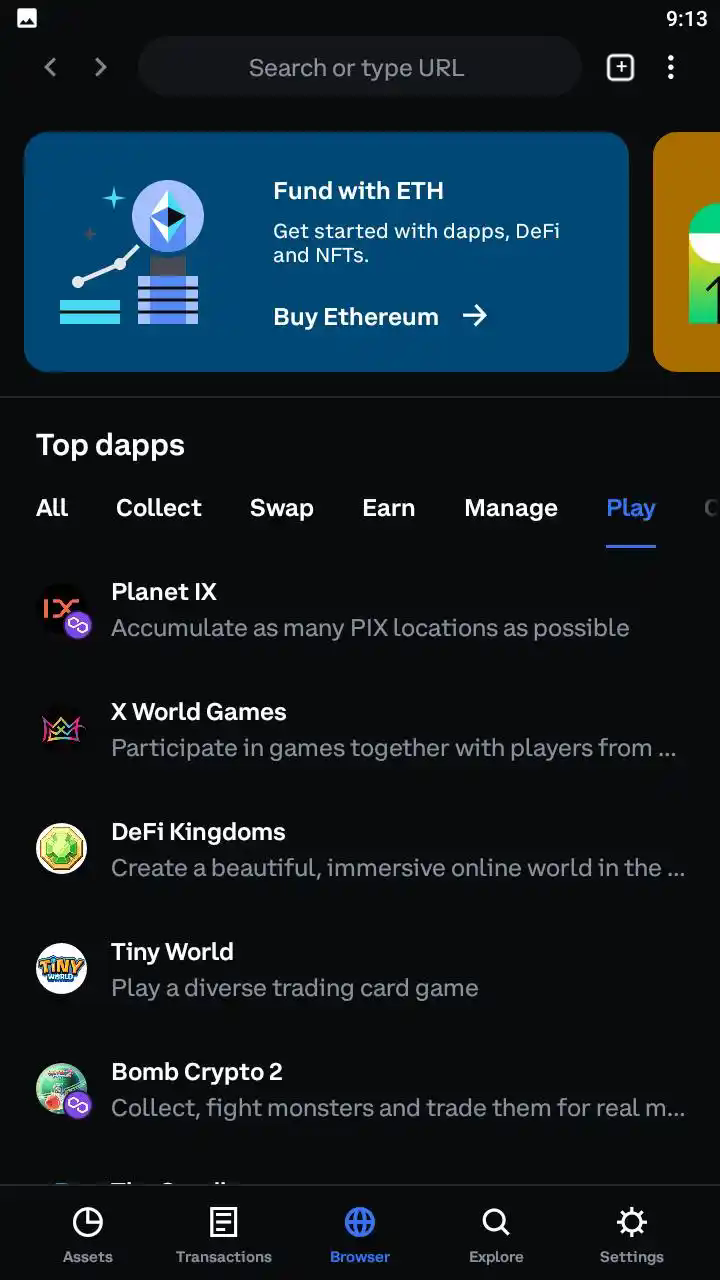The width and height of the screenshot is (720, 1280).
Task: Switch to the Collect dapps filter
Action: 159,508
